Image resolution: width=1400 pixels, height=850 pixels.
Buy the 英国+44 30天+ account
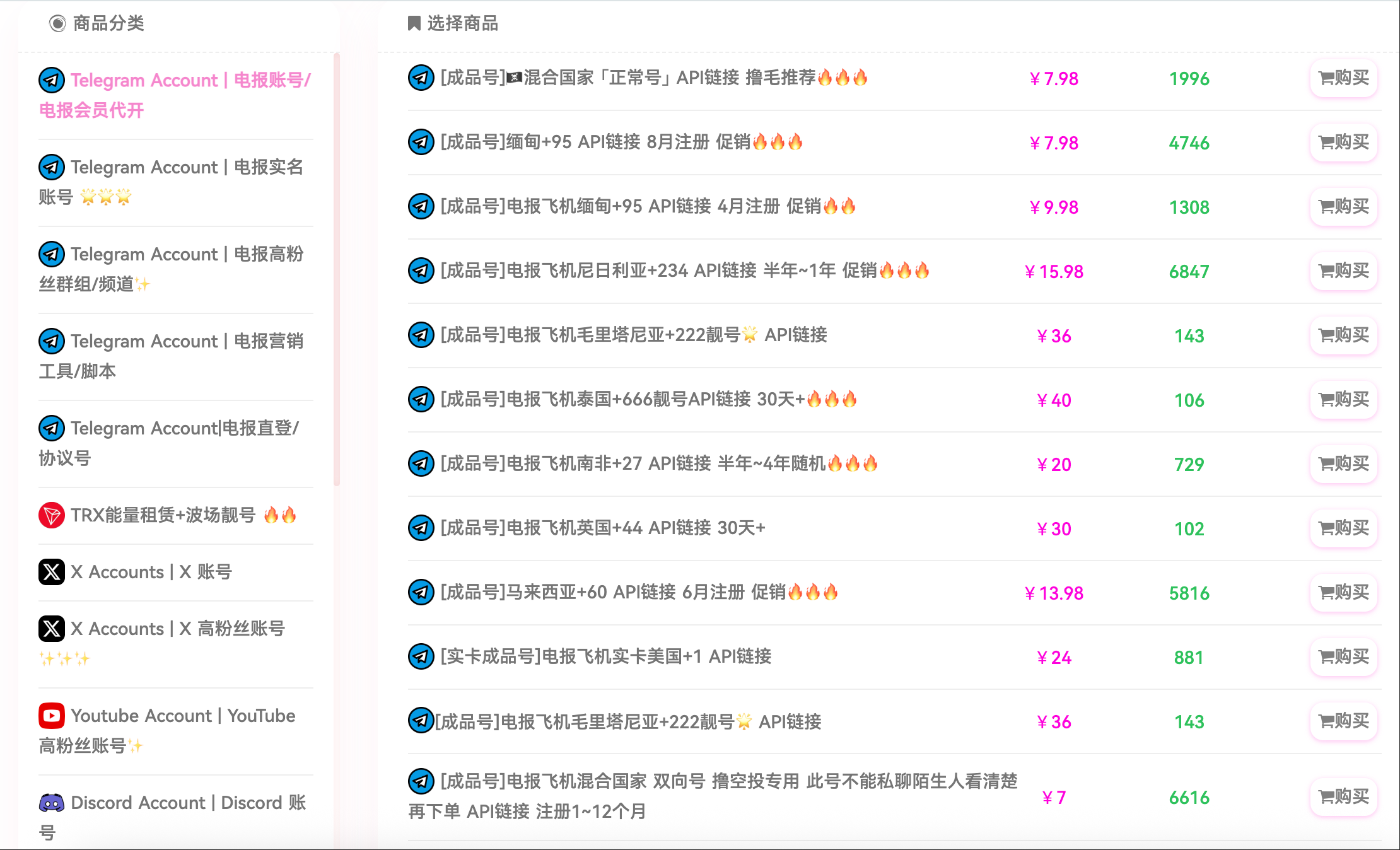click(1343, 528)
